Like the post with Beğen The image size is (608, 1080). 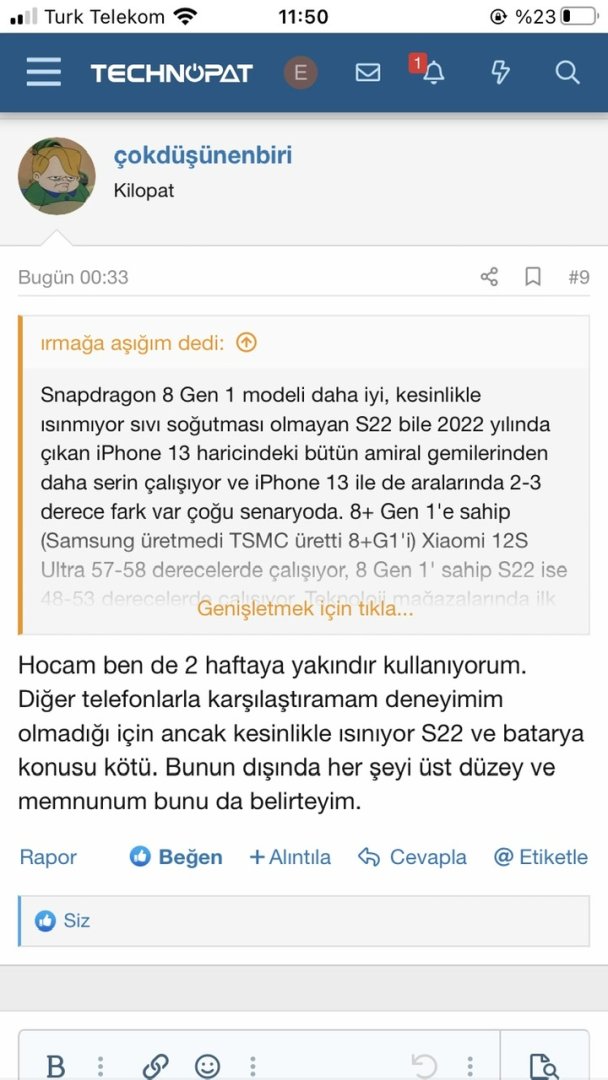pos(177,857)
